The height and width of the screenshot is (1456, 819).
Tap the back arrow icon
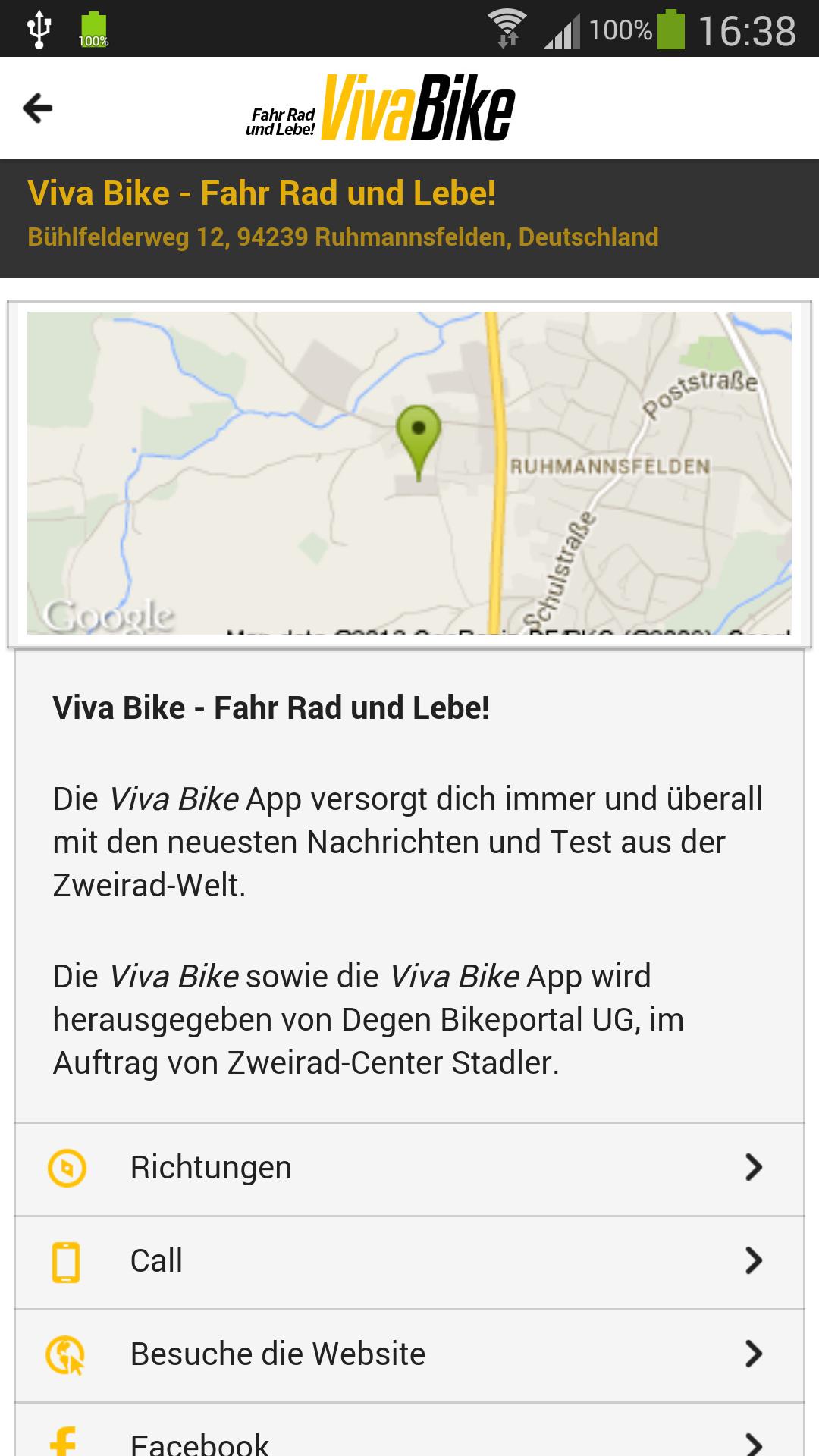point(38,108)
